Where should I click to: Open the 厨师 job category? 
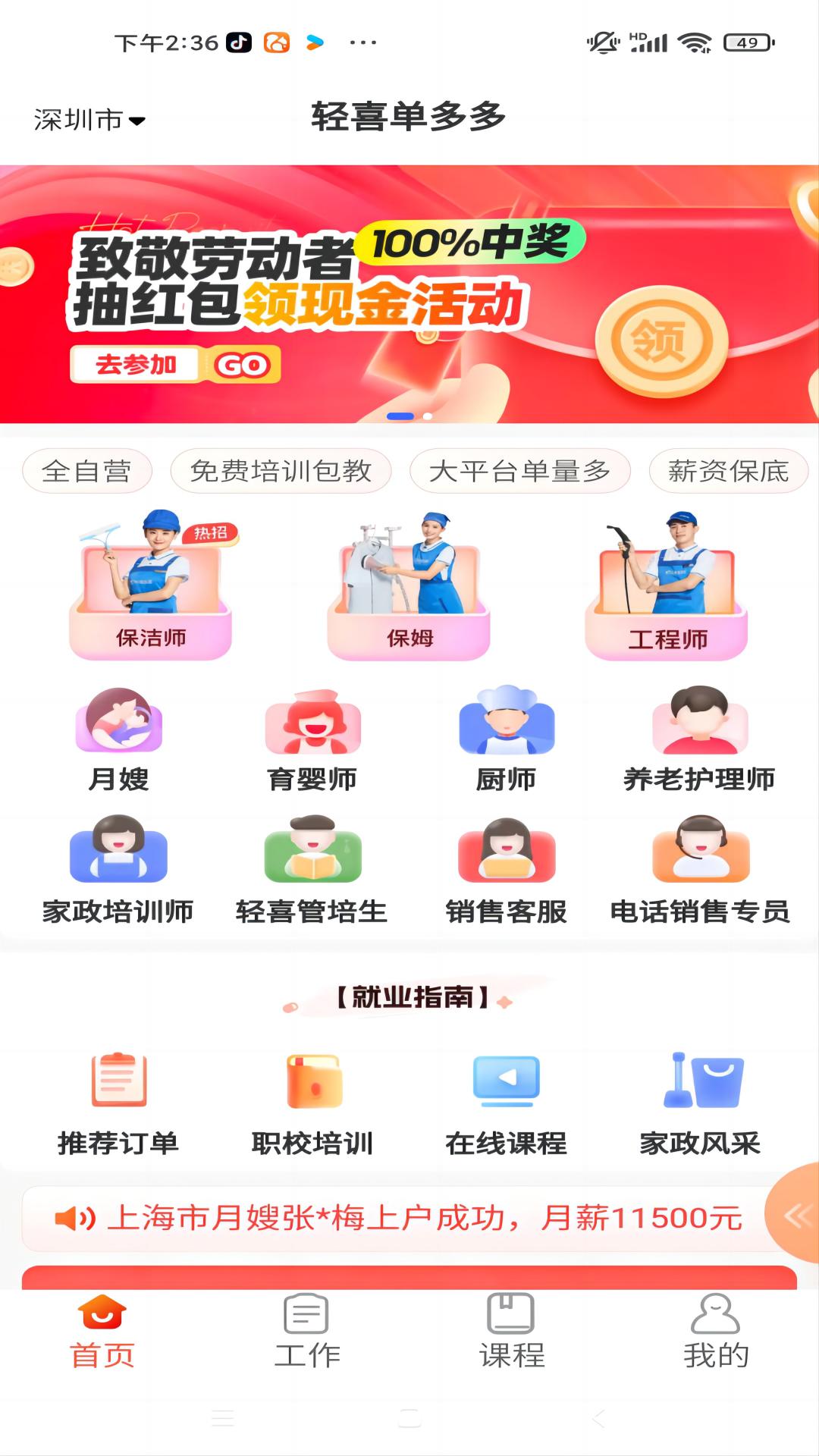(506, 739)
